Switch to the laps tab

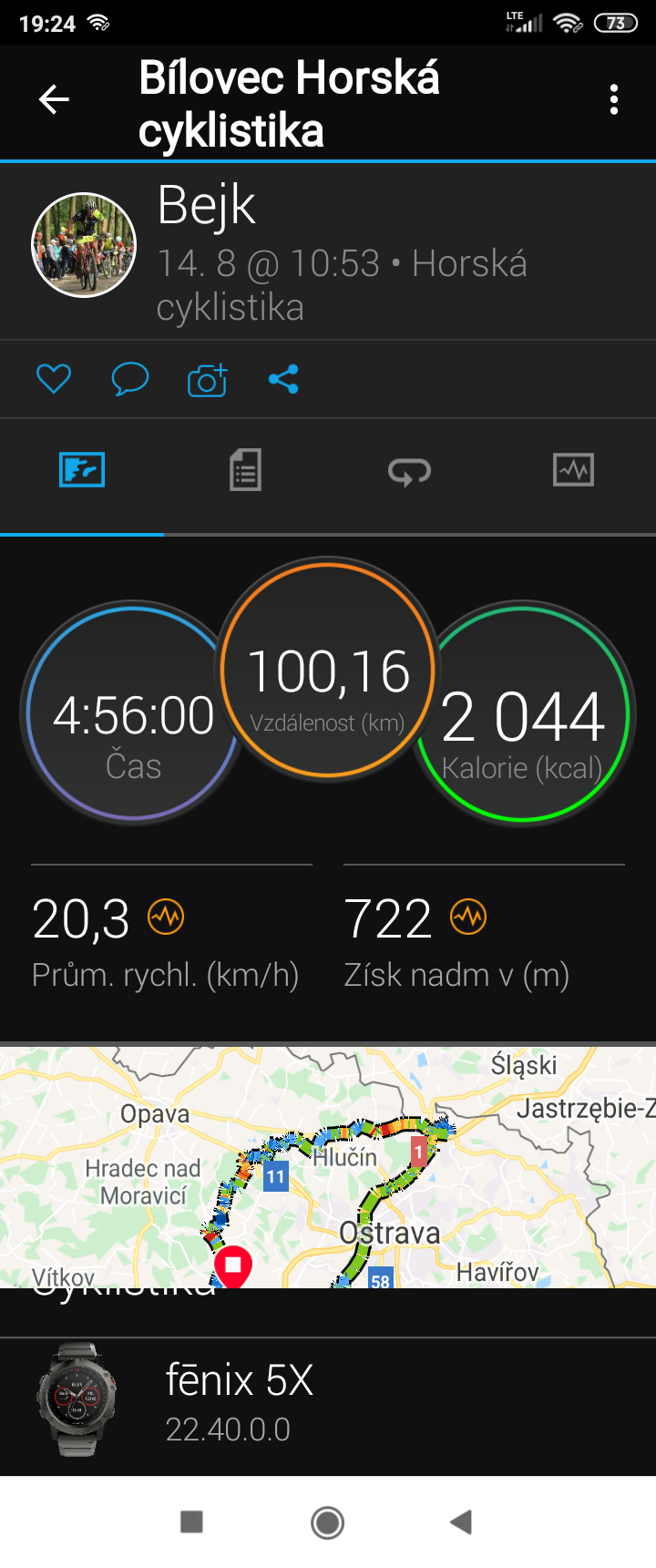click(409, 471)
